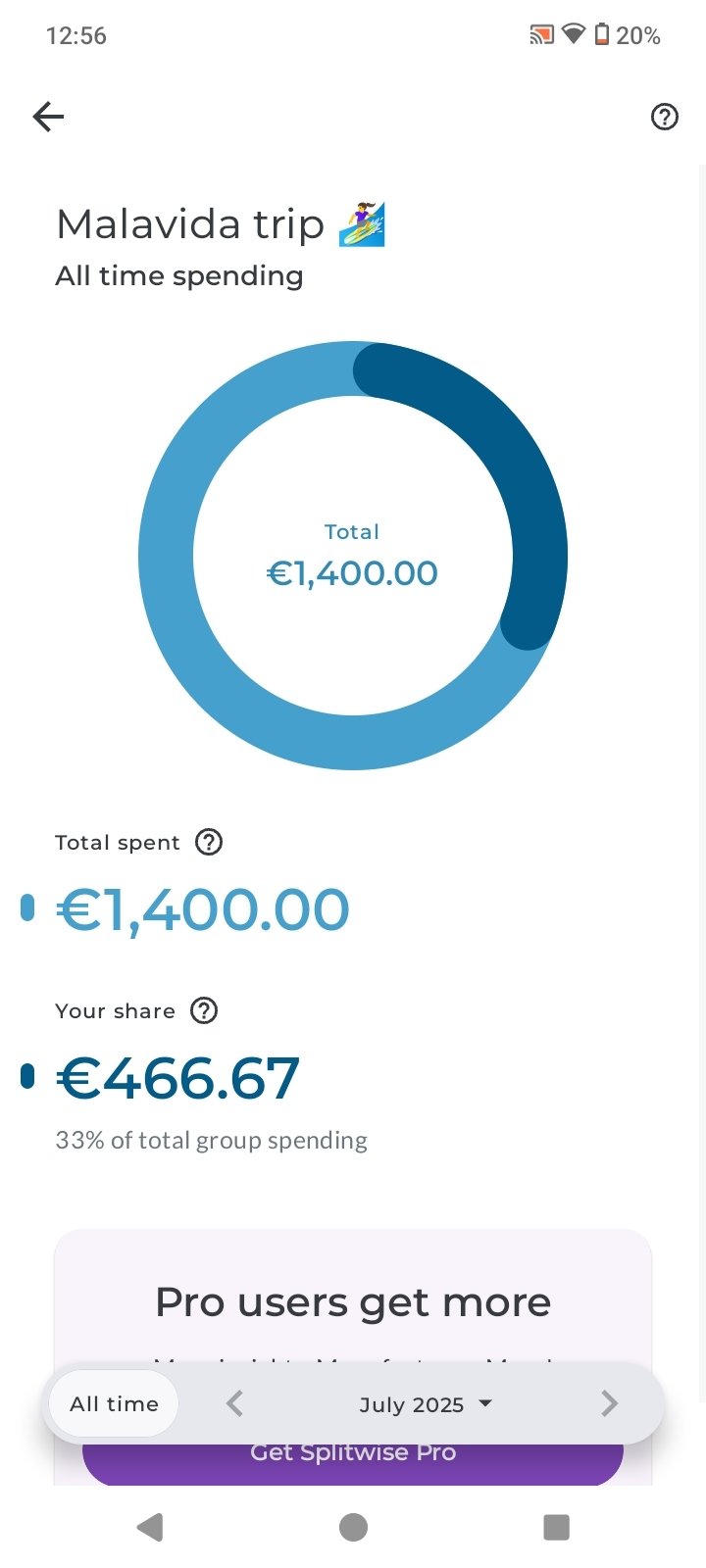Select the All time filter
The width and height of the screenshot is (706, 1568).
[x=114, y=1403]
